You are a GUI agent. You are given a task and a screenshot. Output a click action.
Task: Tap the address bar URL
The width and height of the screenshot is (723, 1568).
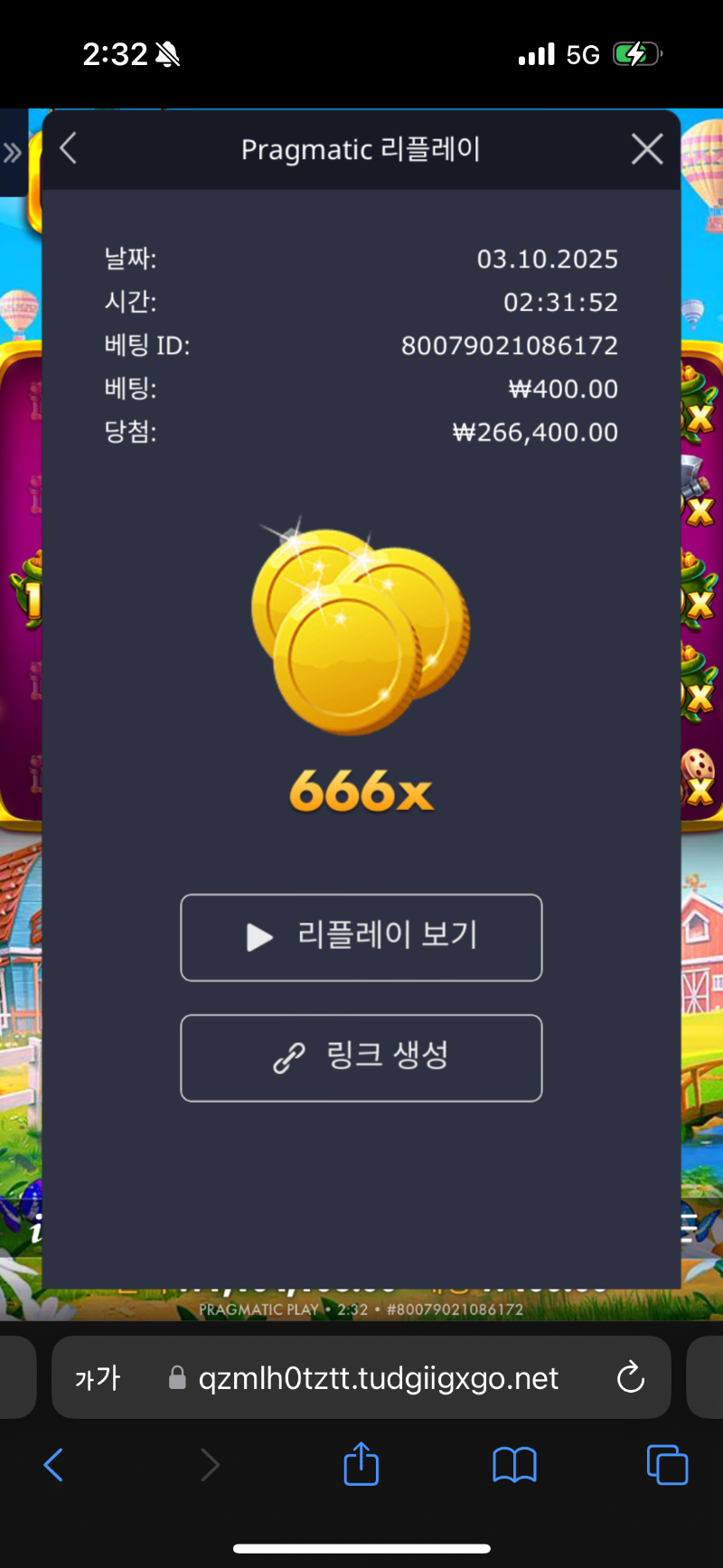coord(378,1378)
